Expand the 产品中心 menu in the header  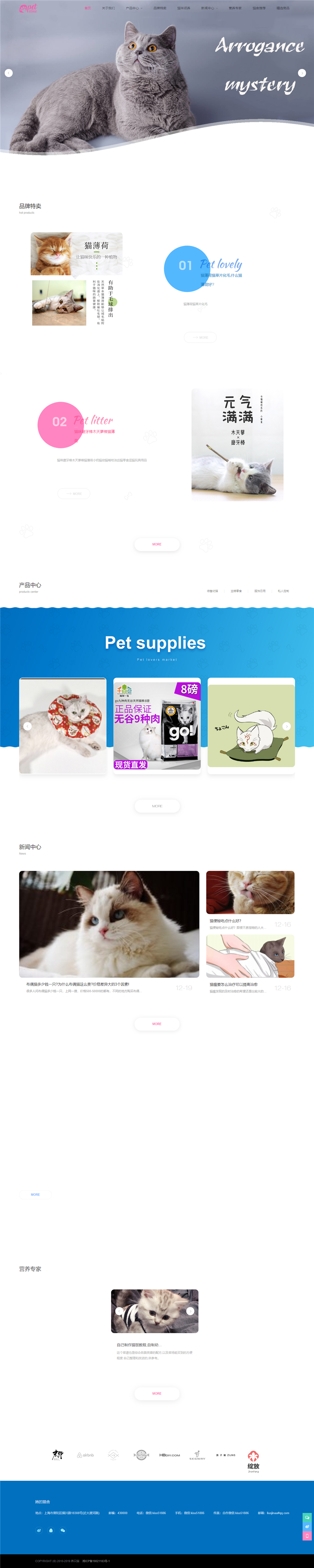134,9
